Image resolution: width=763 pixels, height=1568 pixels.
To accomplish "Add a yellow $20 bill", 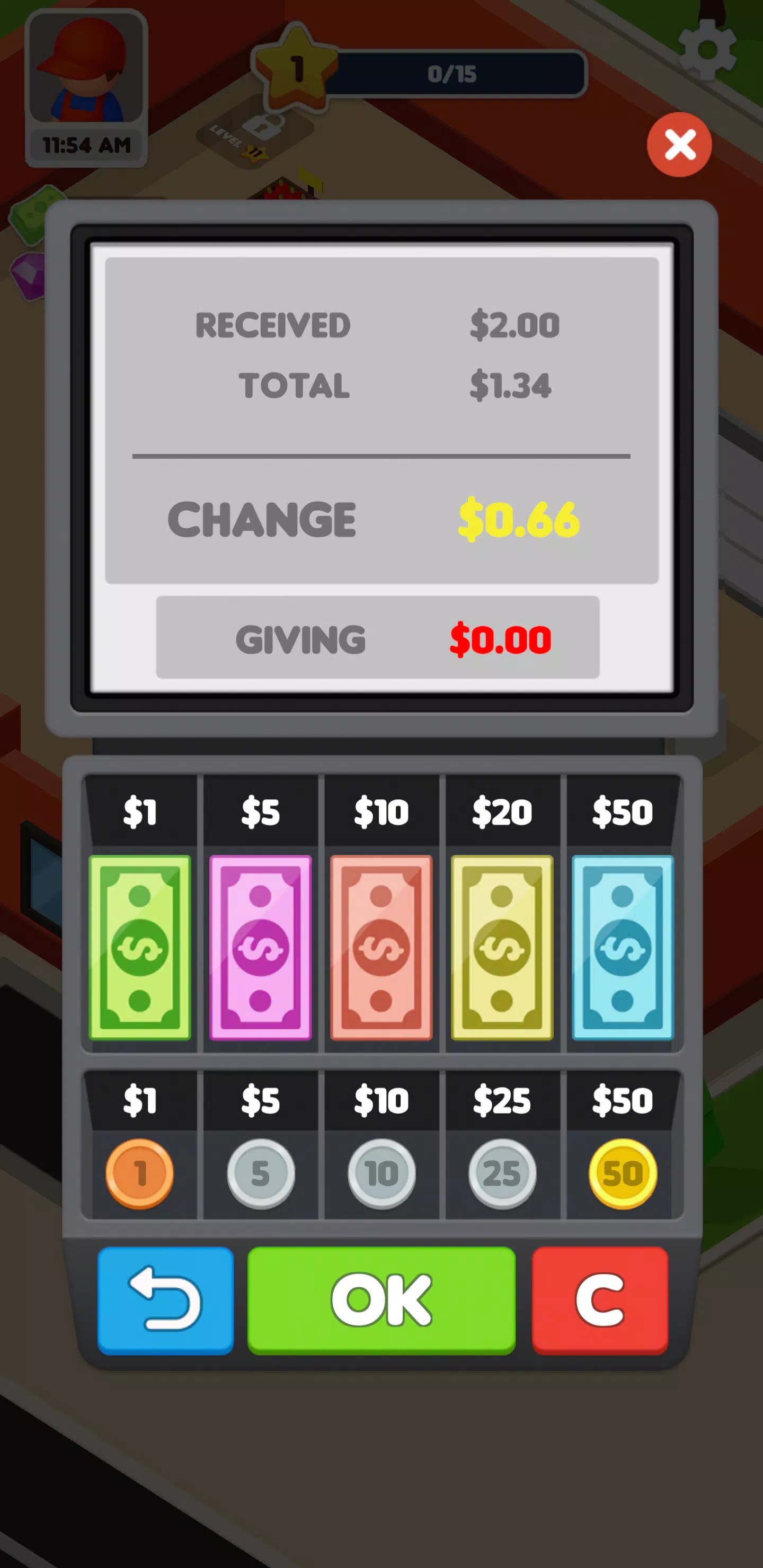I will click(x=502, y=947).
